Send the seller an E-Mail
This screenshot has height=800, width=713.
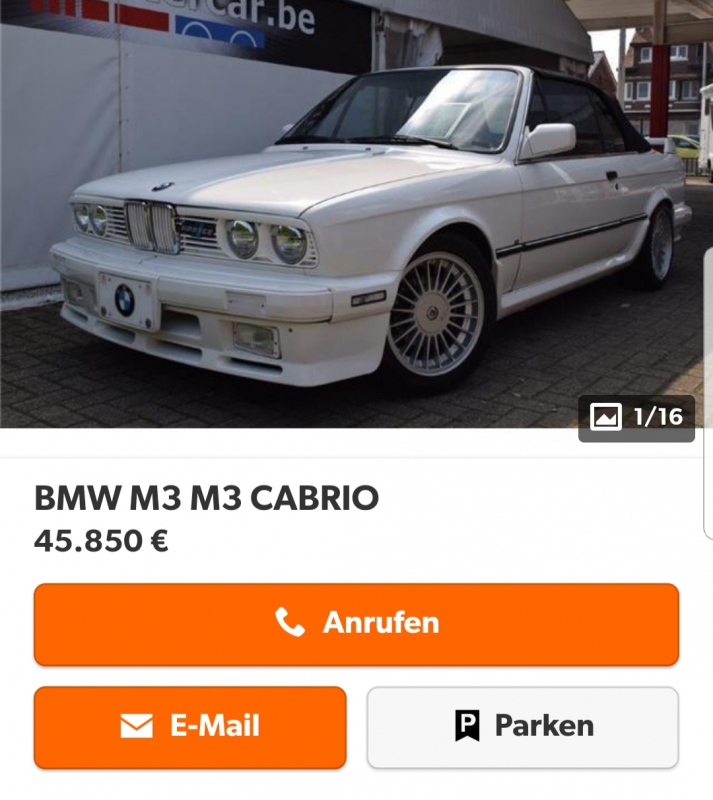point(190,727)
